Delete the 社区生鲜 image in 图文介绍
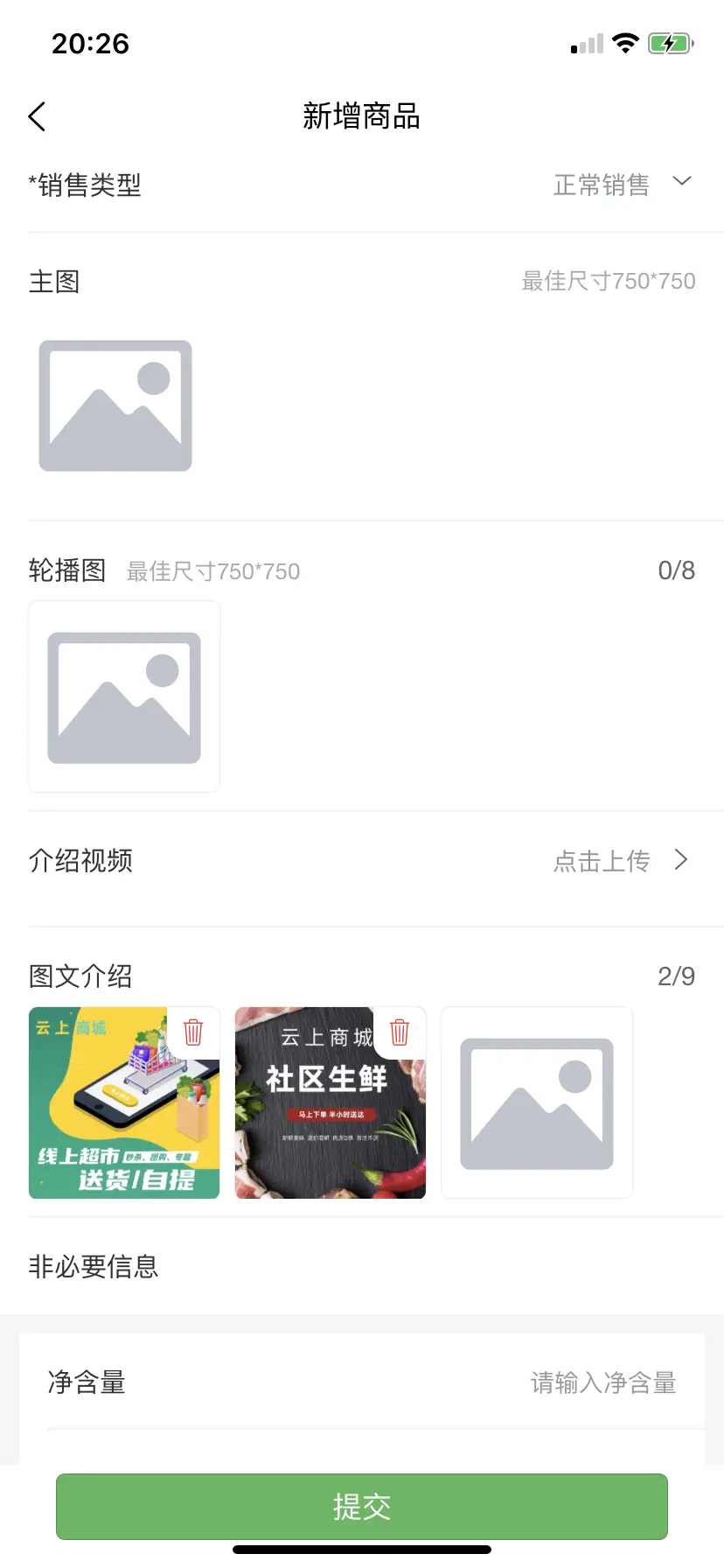This screenshot has height=1568, width=724. 400,1032
